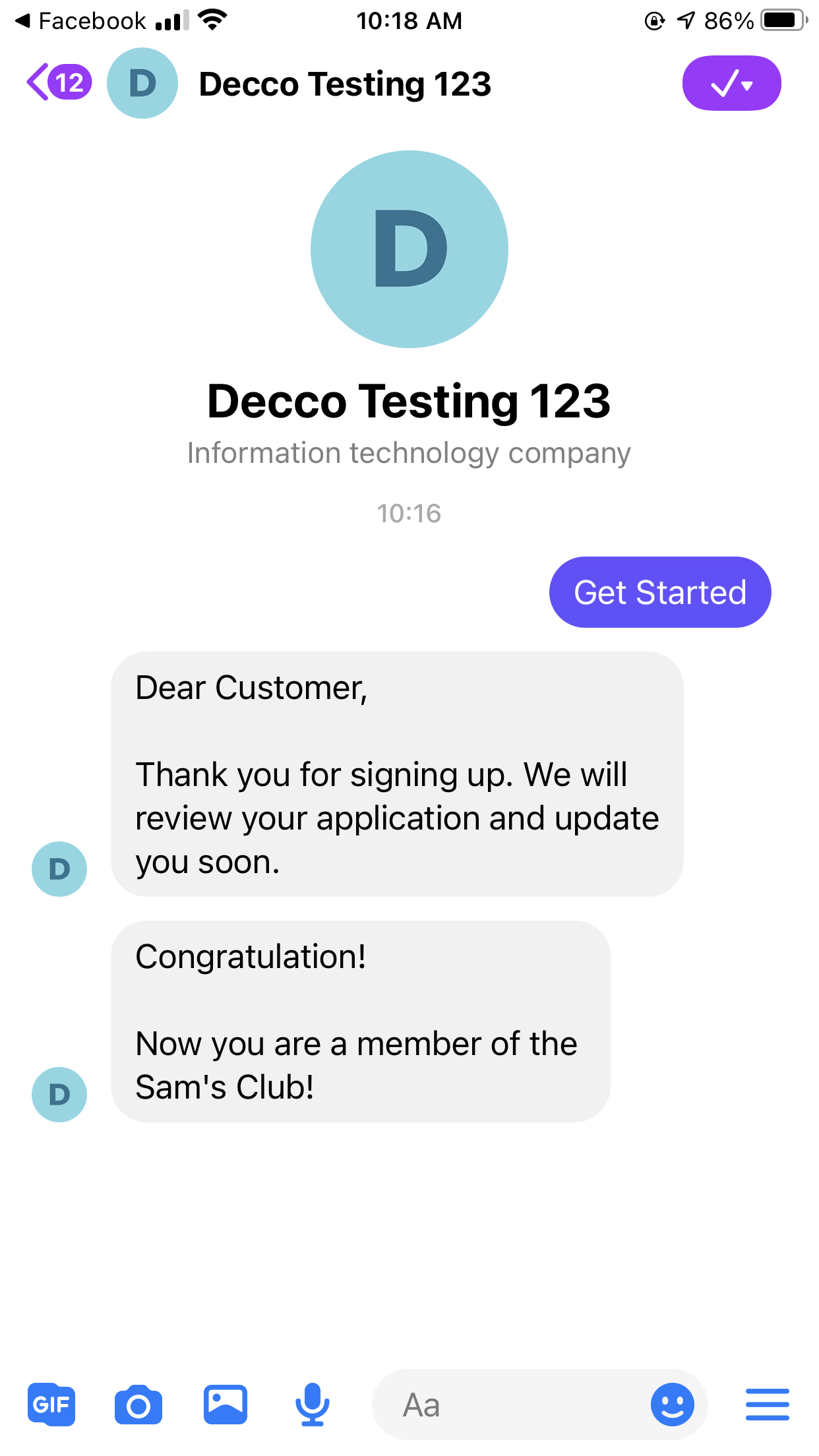Open the photo gallery picker
819x1456 pixels.
coord(226,1405)
